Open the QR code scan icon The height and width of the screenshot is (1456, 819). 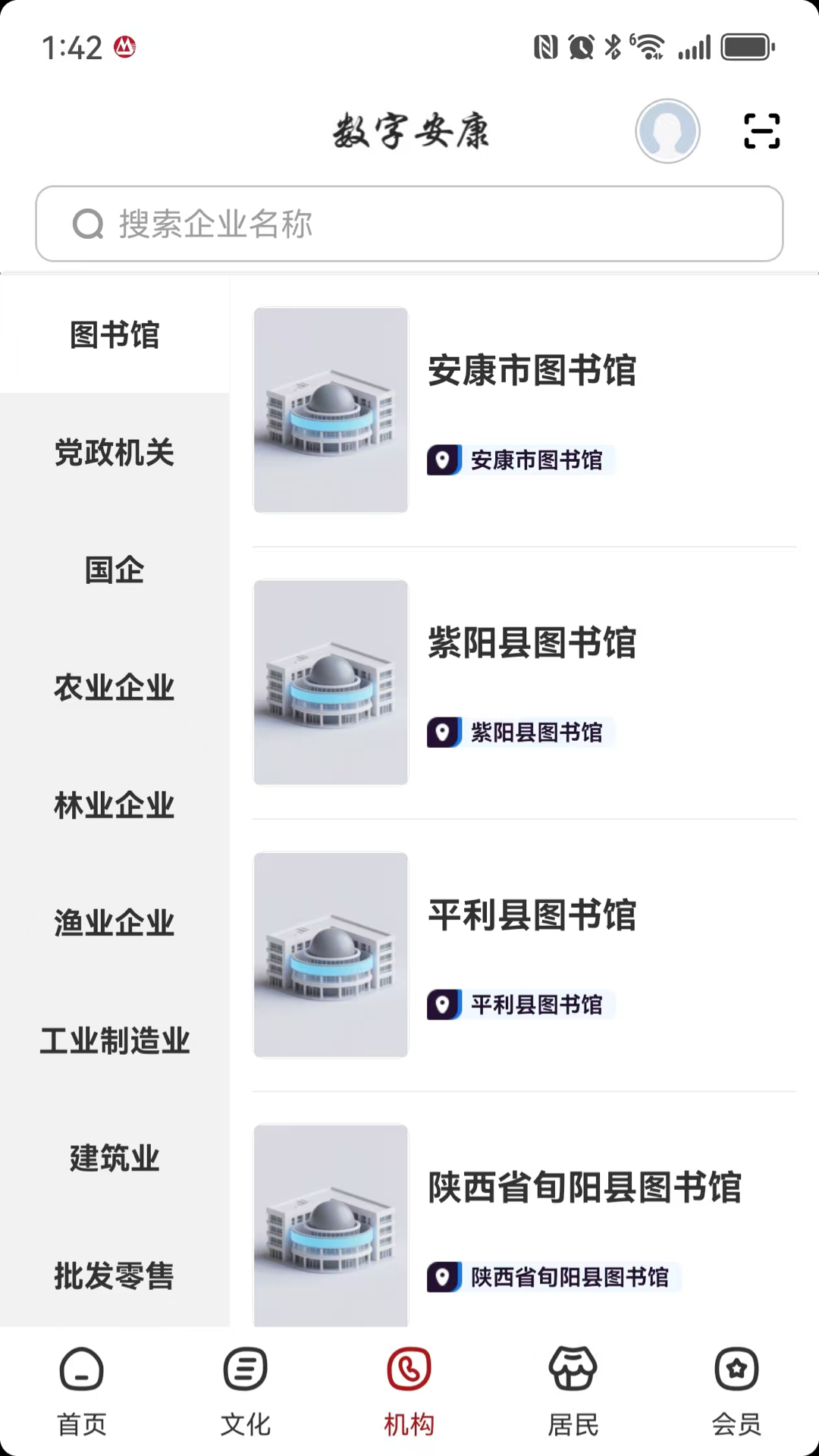tap(761, 130)
